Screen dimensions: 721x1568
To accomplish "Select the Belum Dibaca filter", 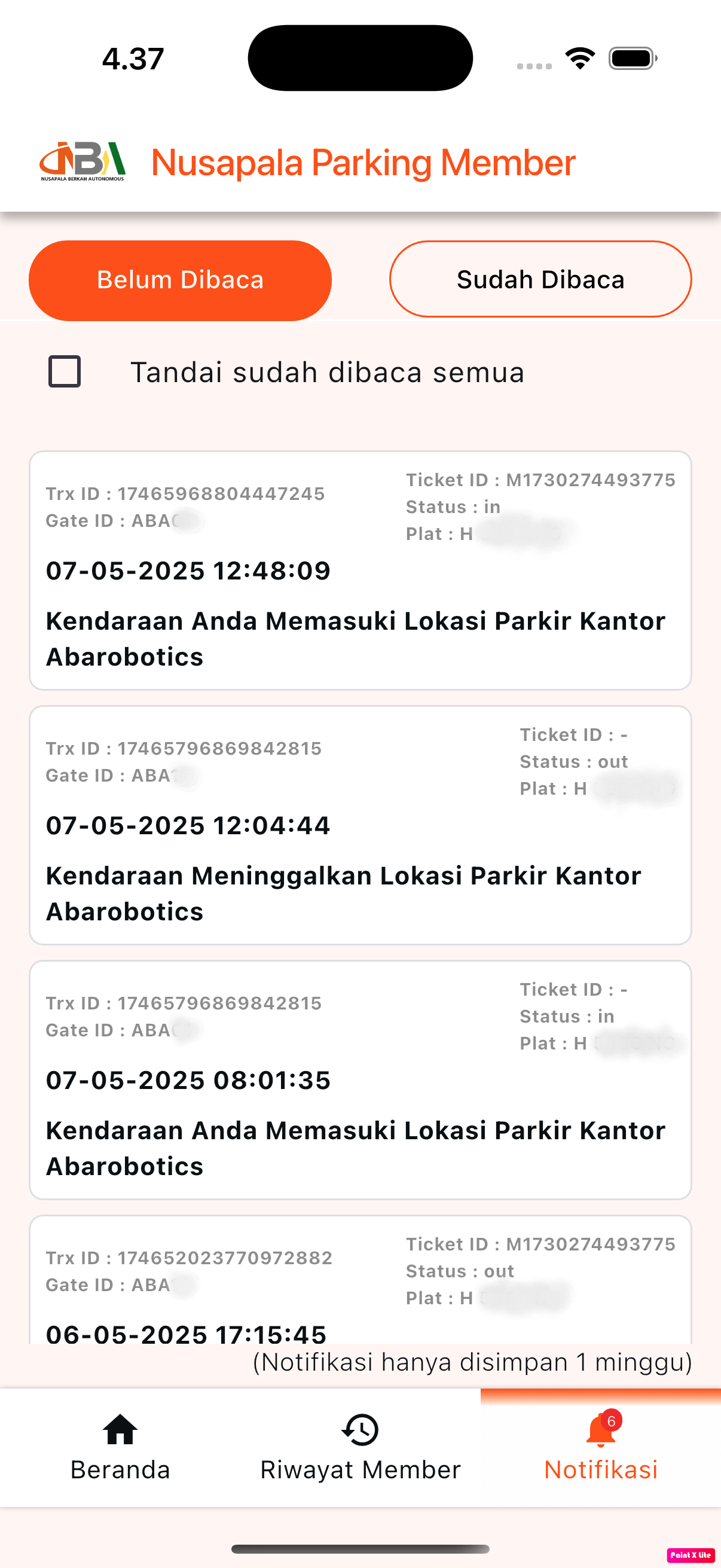I will (180, 280).
